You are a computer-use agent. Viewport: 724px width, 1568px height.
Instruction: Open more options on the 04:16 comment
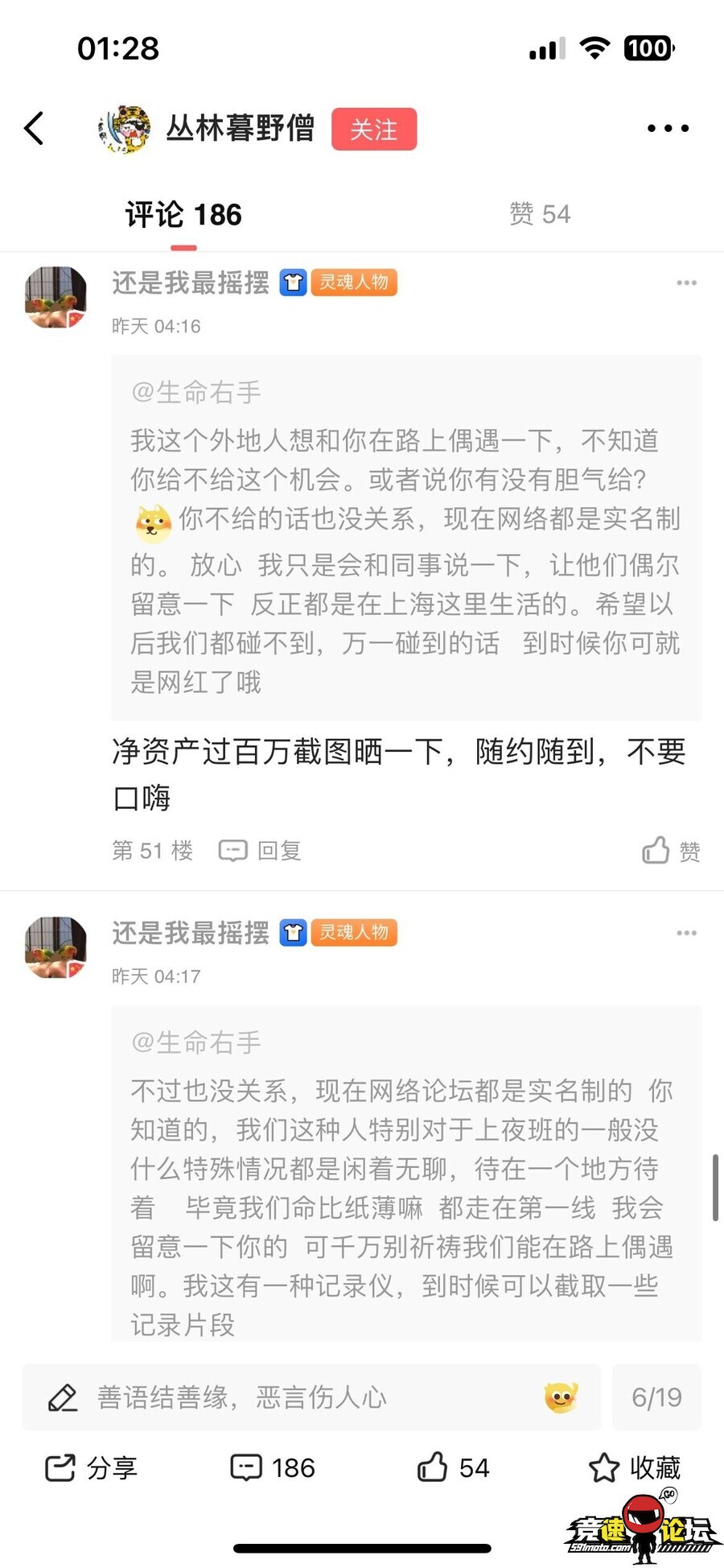[x=686, y=283]
